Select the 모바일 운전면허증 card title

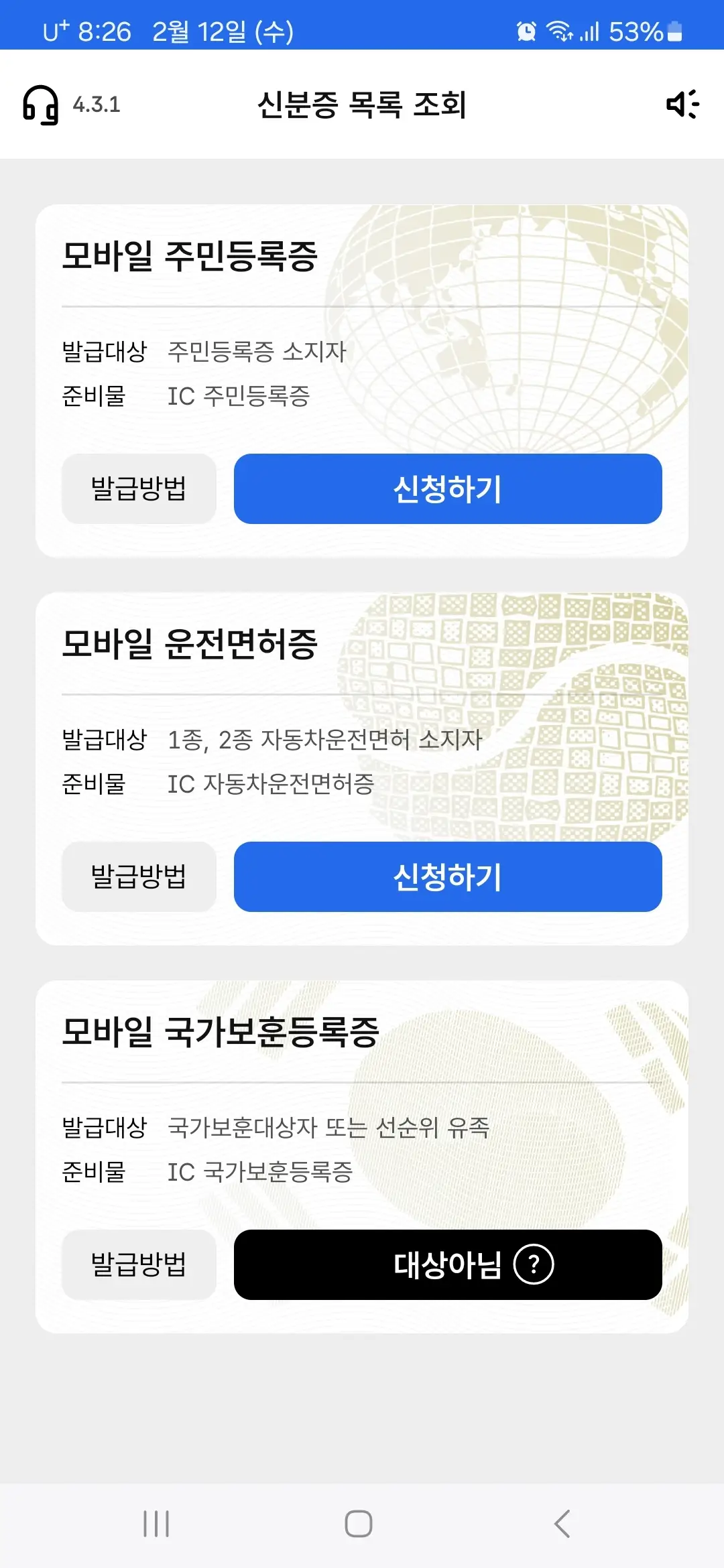click(x=190, y=645)
